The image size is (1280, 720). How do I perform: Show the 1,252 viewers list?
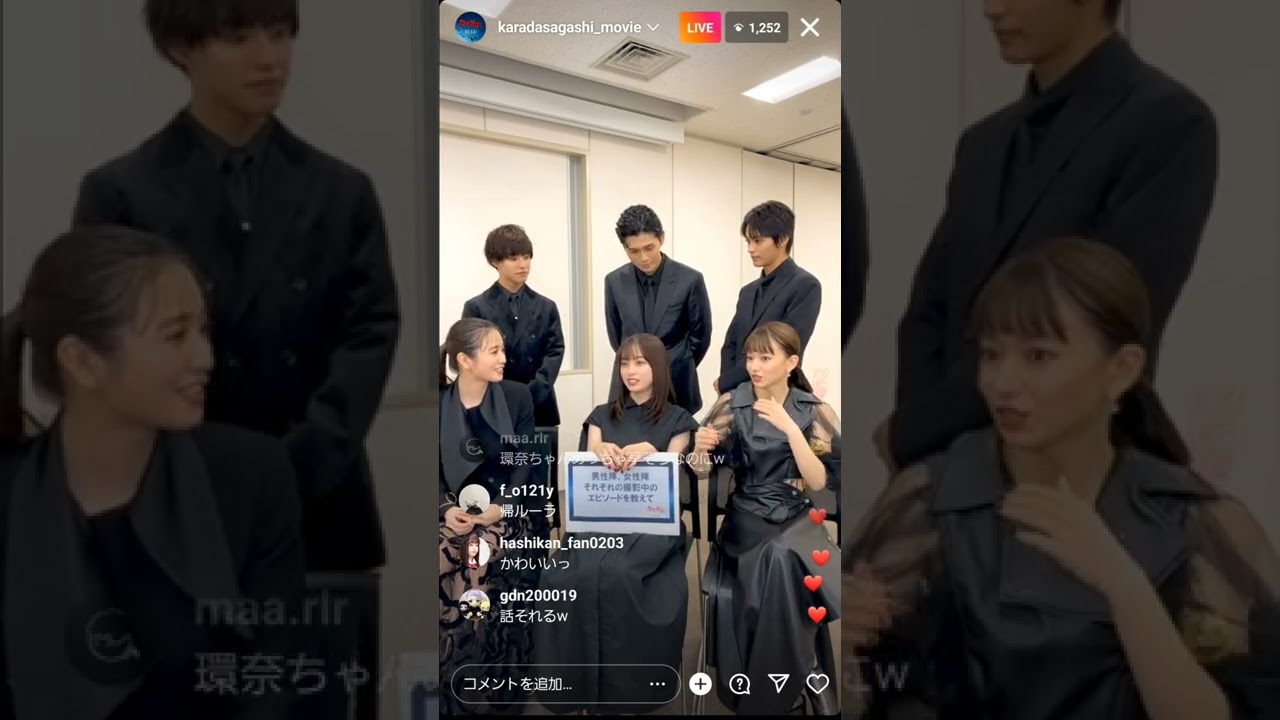pyautogui.click(x=757, y=28)
